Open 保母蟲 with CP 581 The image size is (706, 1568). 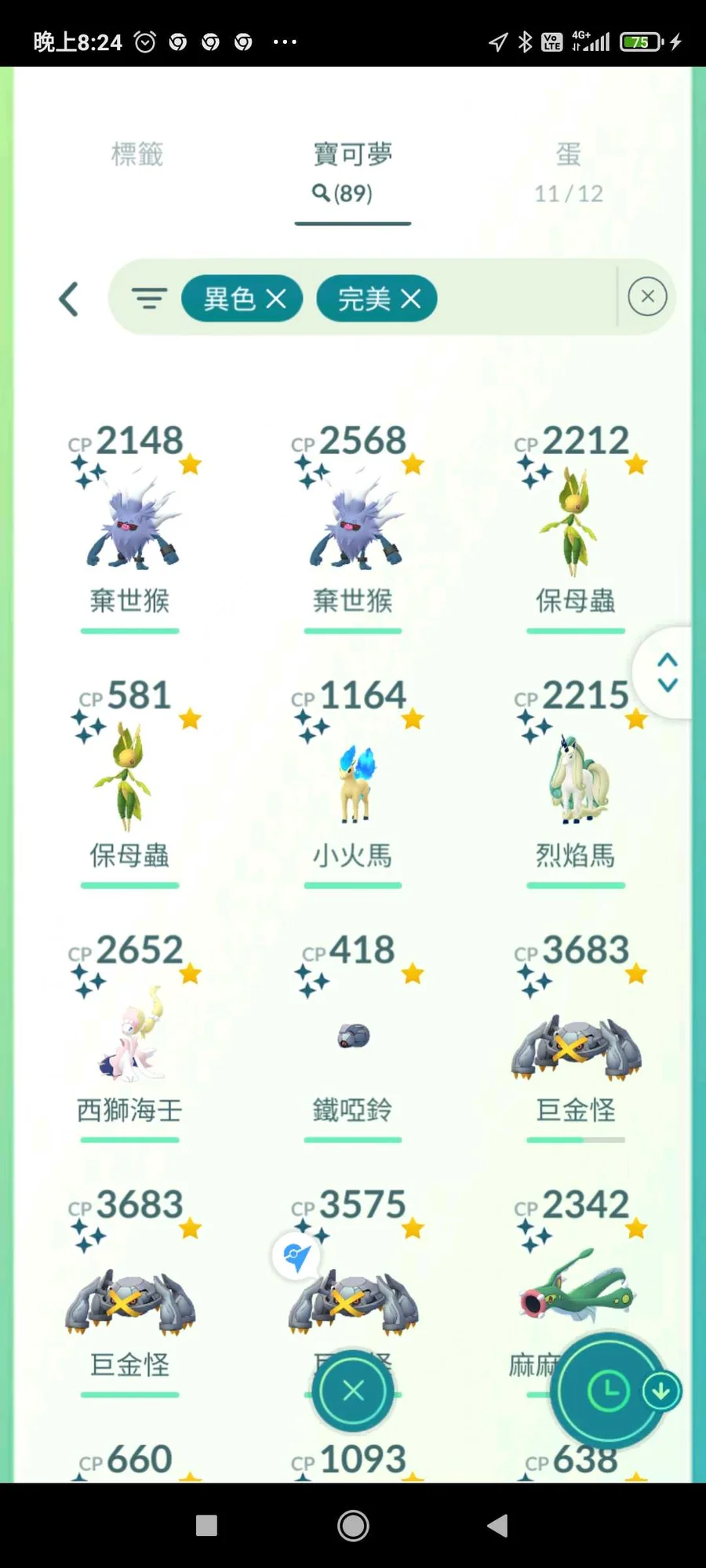(x=130, y=776)
